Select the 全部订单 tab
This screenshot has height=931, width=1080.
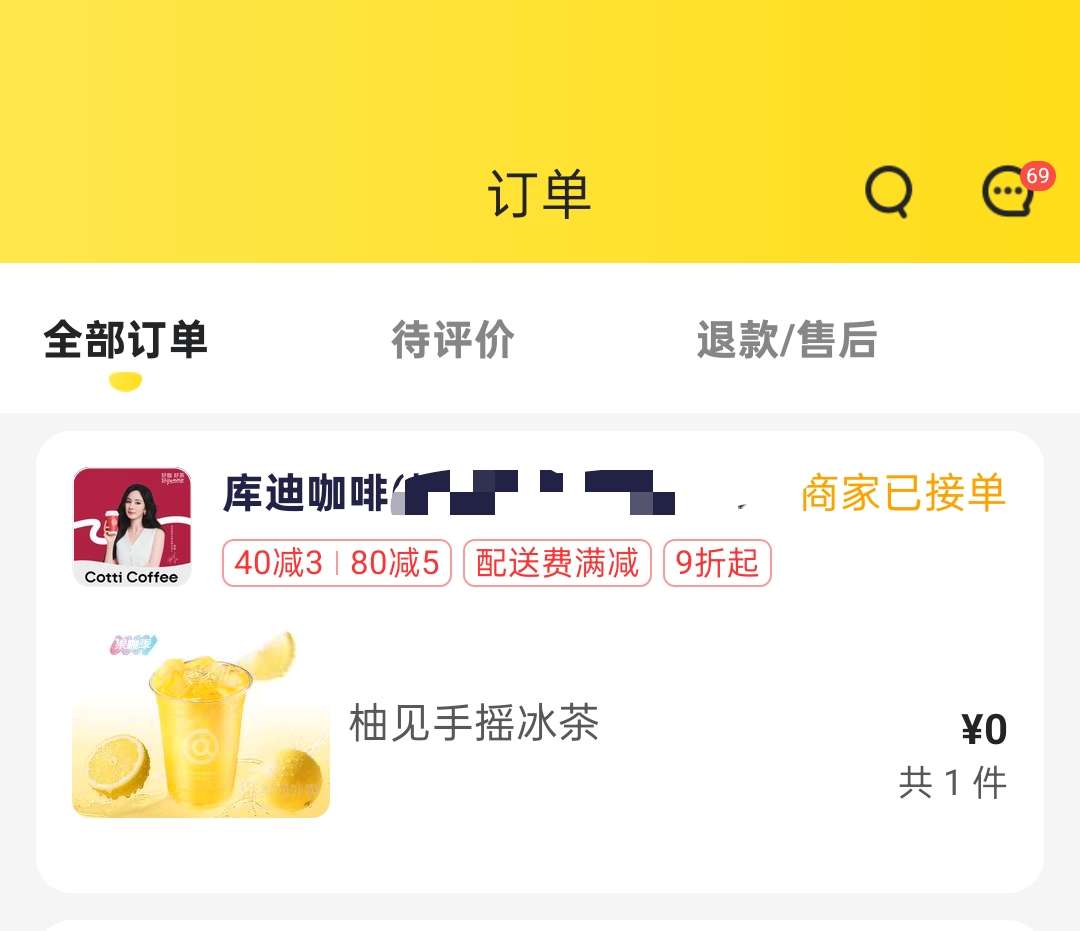coord(126,340)
